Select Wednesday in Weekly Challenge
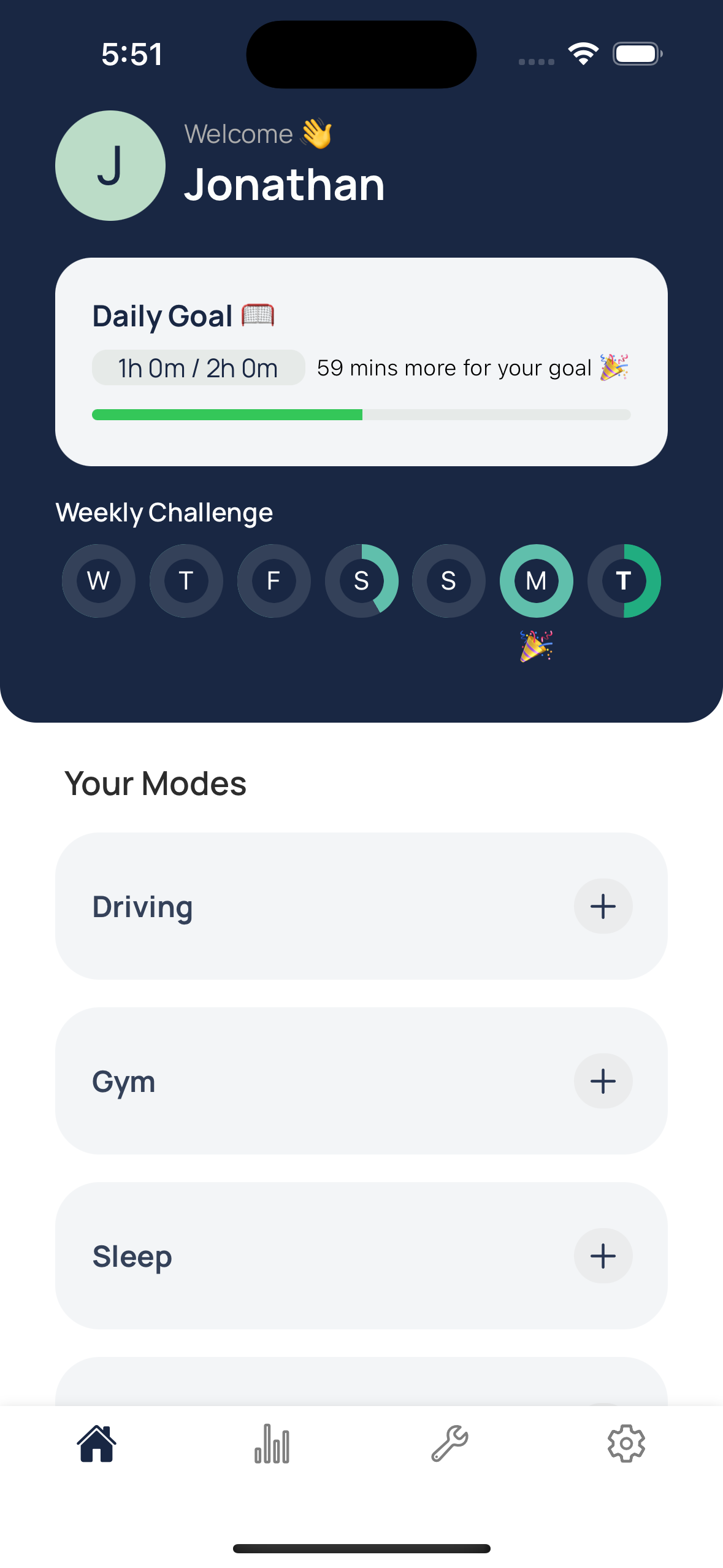Image resolution: width=723 pixels, height=1568 pixels. 99,580
